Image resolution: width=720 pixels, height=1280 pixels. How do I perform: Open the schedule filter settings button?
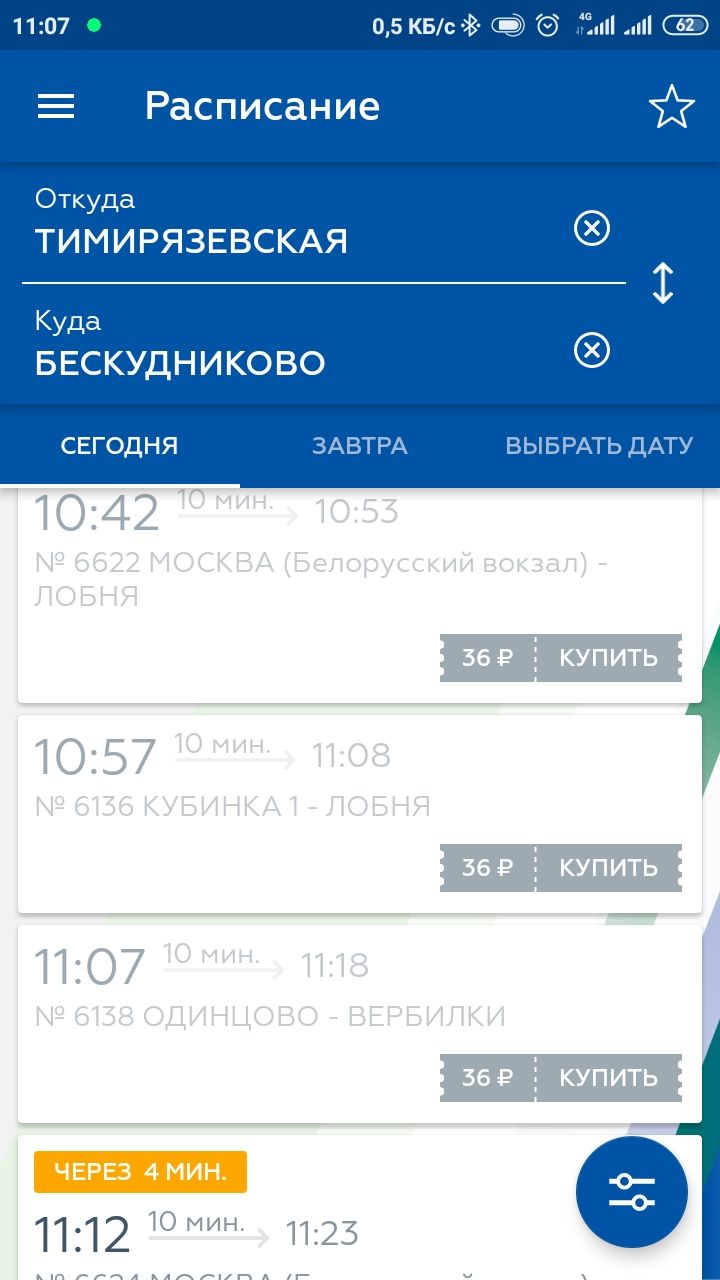(x=632, y=1192)
